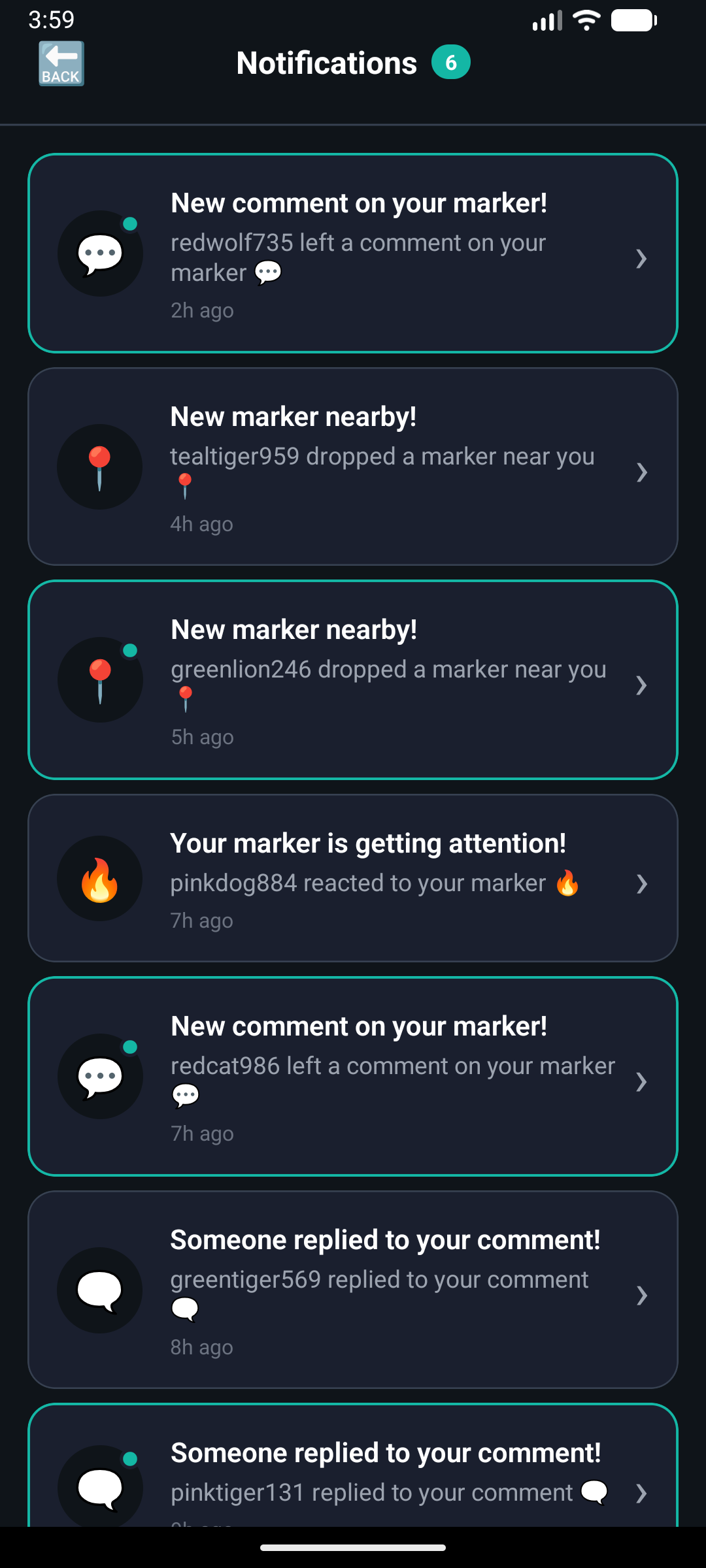Image resolution: width=706 pixels, height=1568 pixels.
Task: Tap the green 6 unread count badge
Action: click(450, 62)
